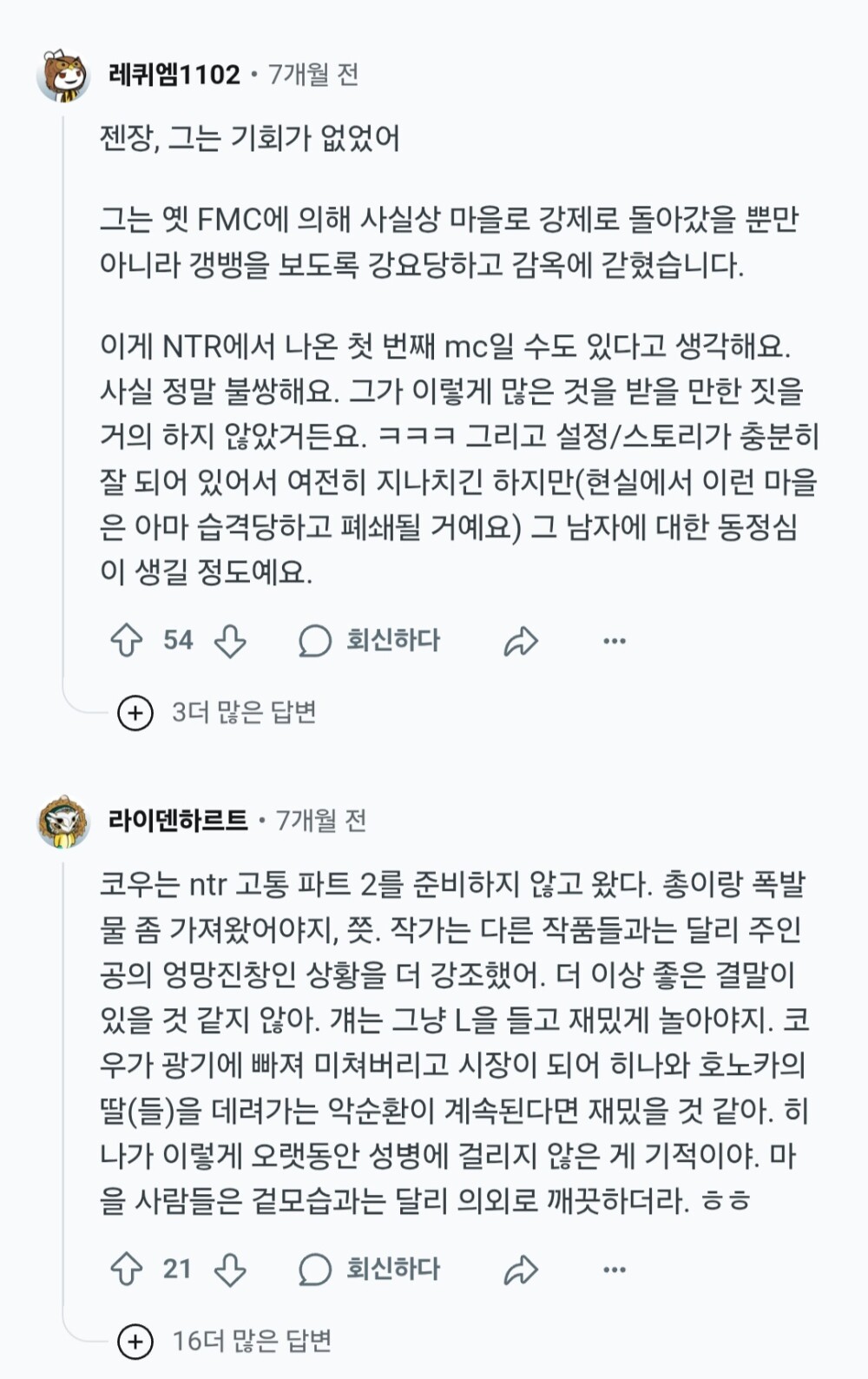Image resolution: width=868 pixels, height=1379 pixels.
Task: Upvote 레퀴엠1102's comment
Action: point(127,641)
